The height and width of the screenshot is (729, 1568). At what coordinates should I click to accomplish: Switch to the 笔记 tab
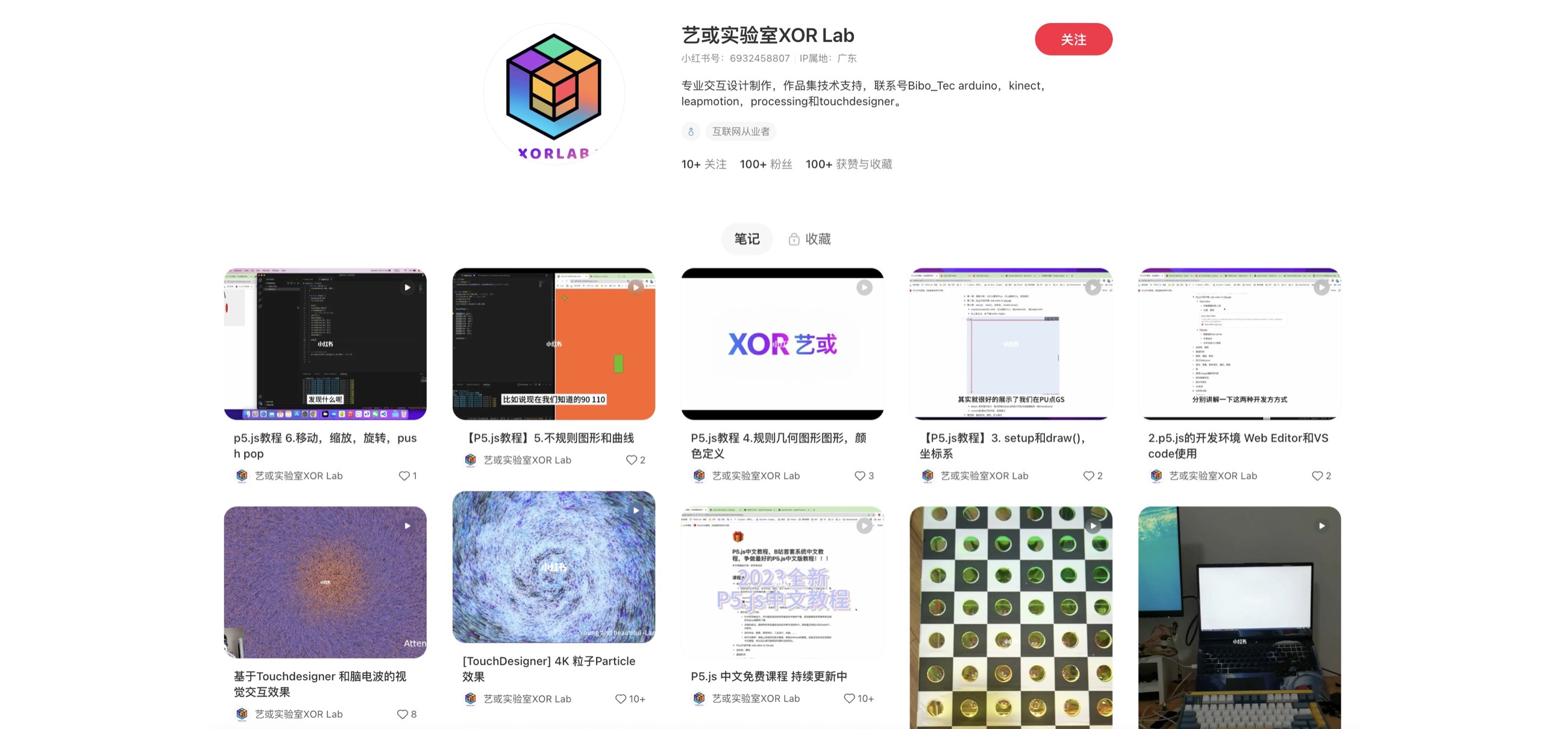click(x=746, y=239)
